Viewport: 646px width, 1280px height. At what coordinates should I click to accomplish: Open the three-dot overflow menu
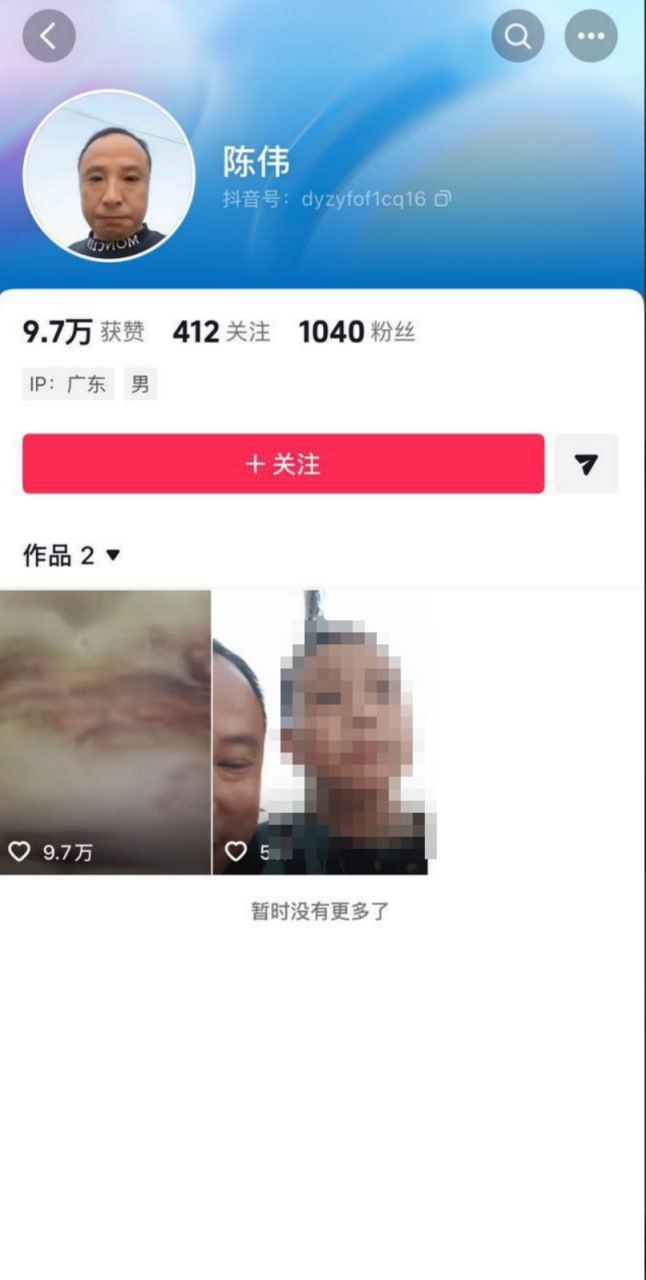(x=591, y=37)
